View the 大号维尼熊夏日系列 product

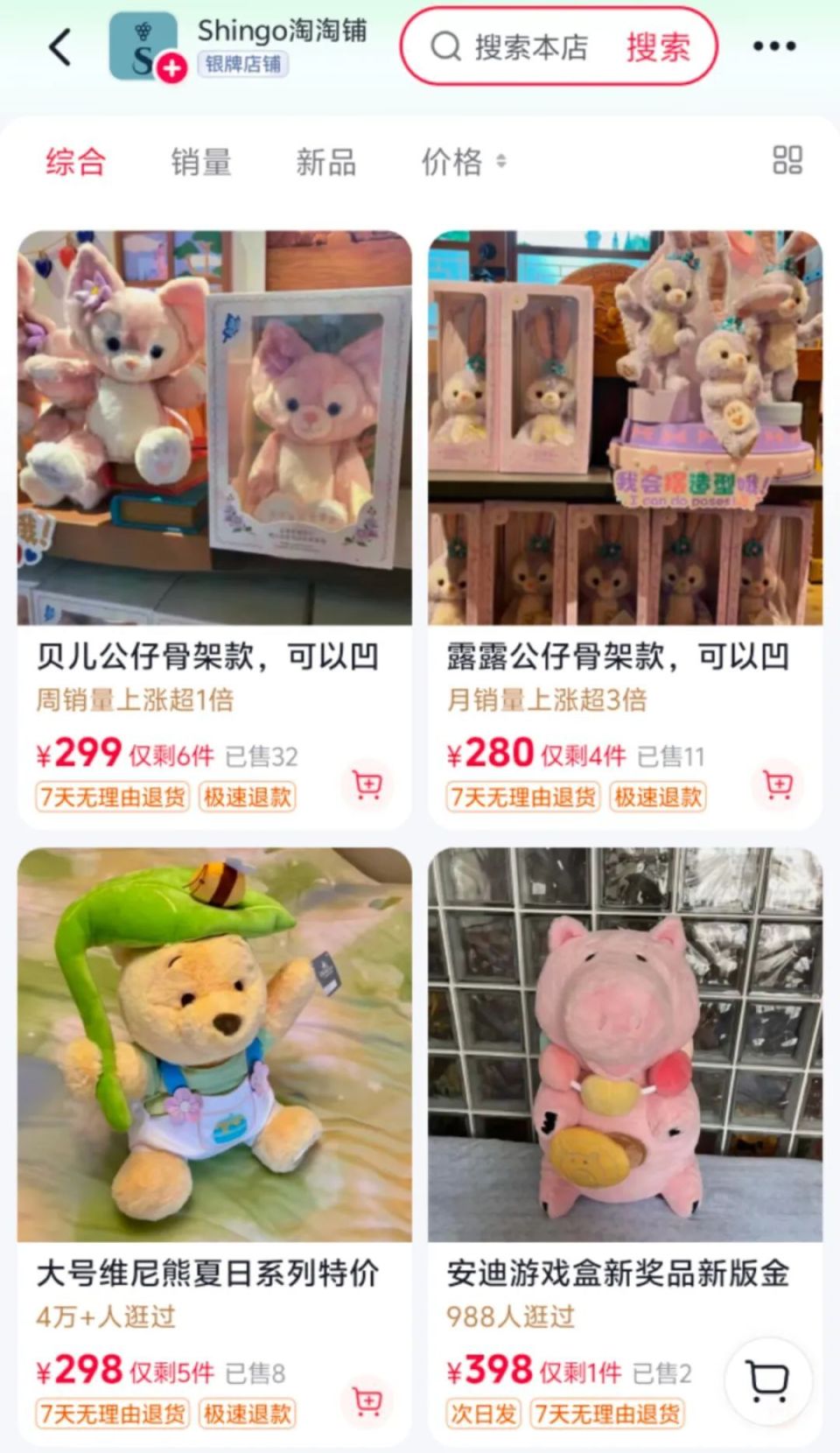(214, 1045)
